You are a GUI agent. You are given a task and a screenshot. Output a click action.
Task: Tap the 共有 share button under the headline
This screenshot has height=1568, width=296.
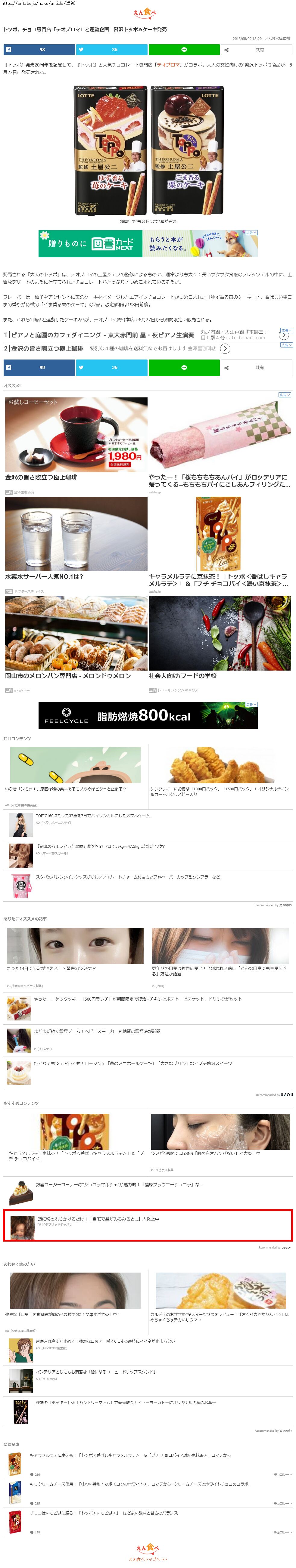coord(256,50)
